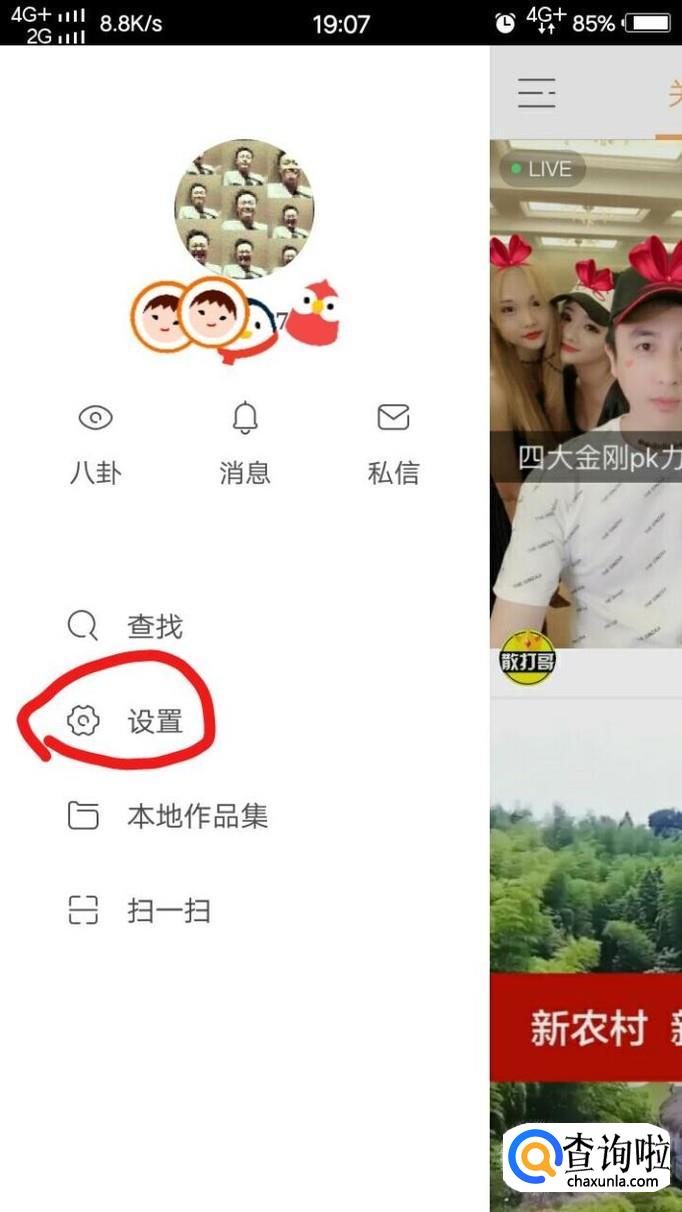Tap the hamburger menu button
This screenshot has width=682, height=1212.
(x=536, y=93)
